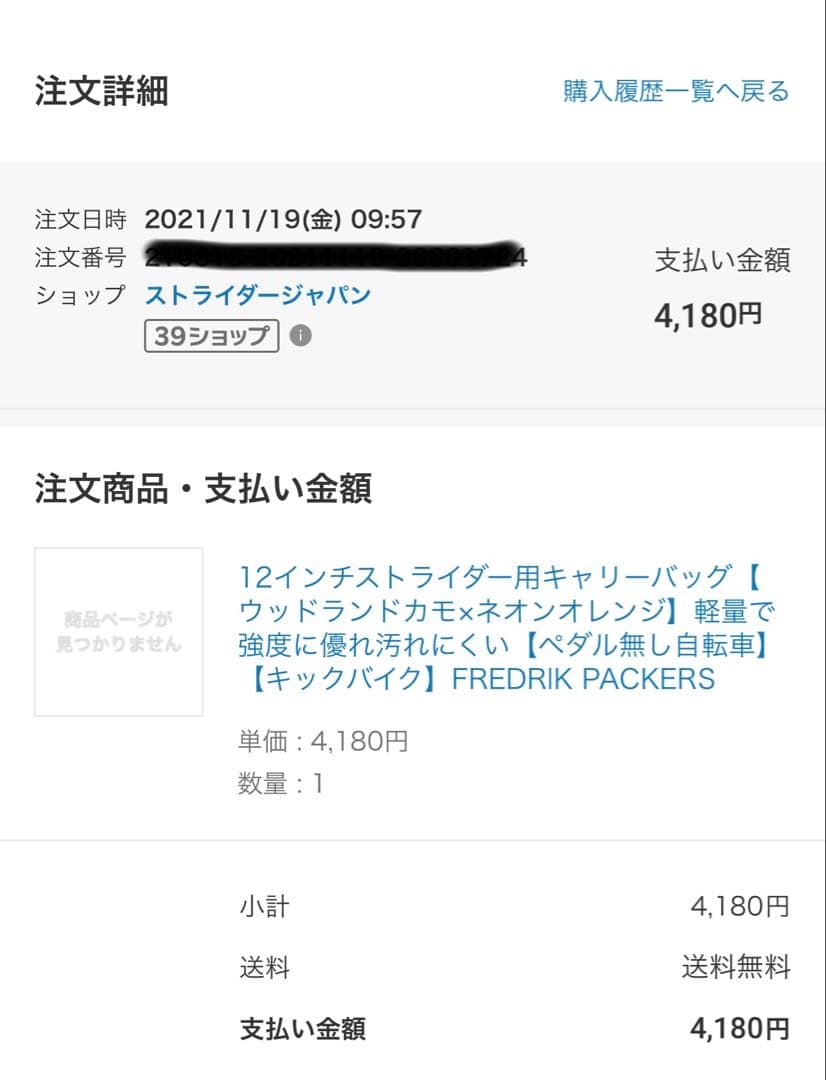Tap the 購入履歴一覧へ戻る link
This screenshot has width=826, height=1080.
676,92
